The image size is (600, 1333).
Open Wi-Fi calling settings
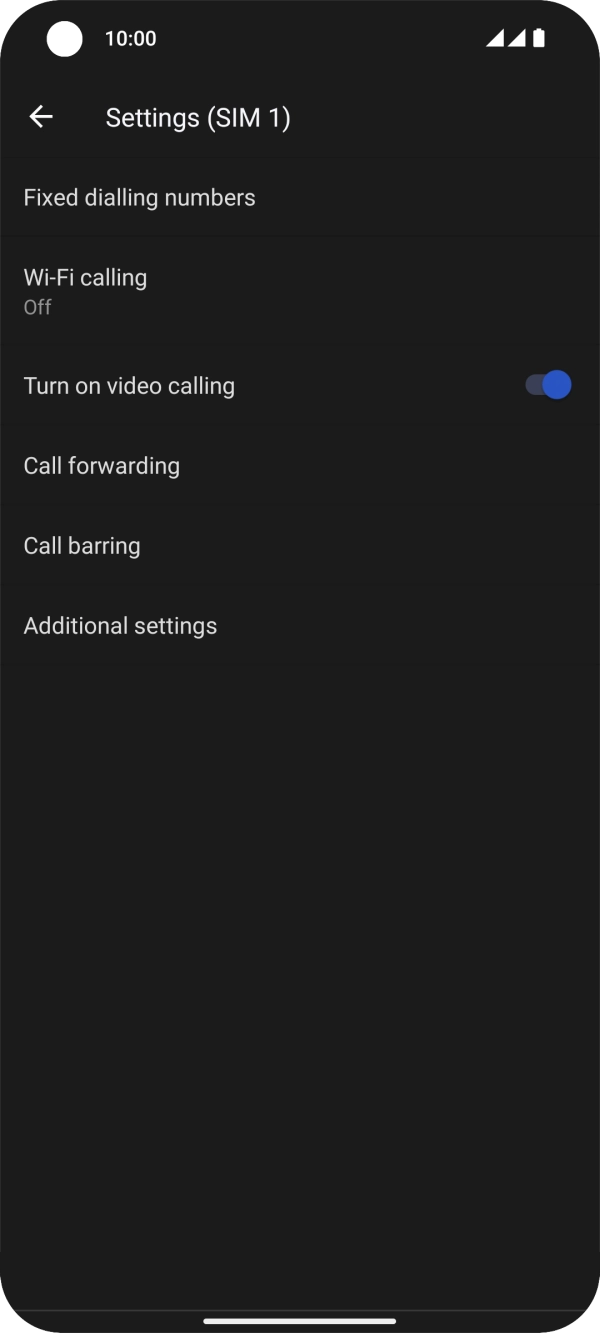coord(86,290)
